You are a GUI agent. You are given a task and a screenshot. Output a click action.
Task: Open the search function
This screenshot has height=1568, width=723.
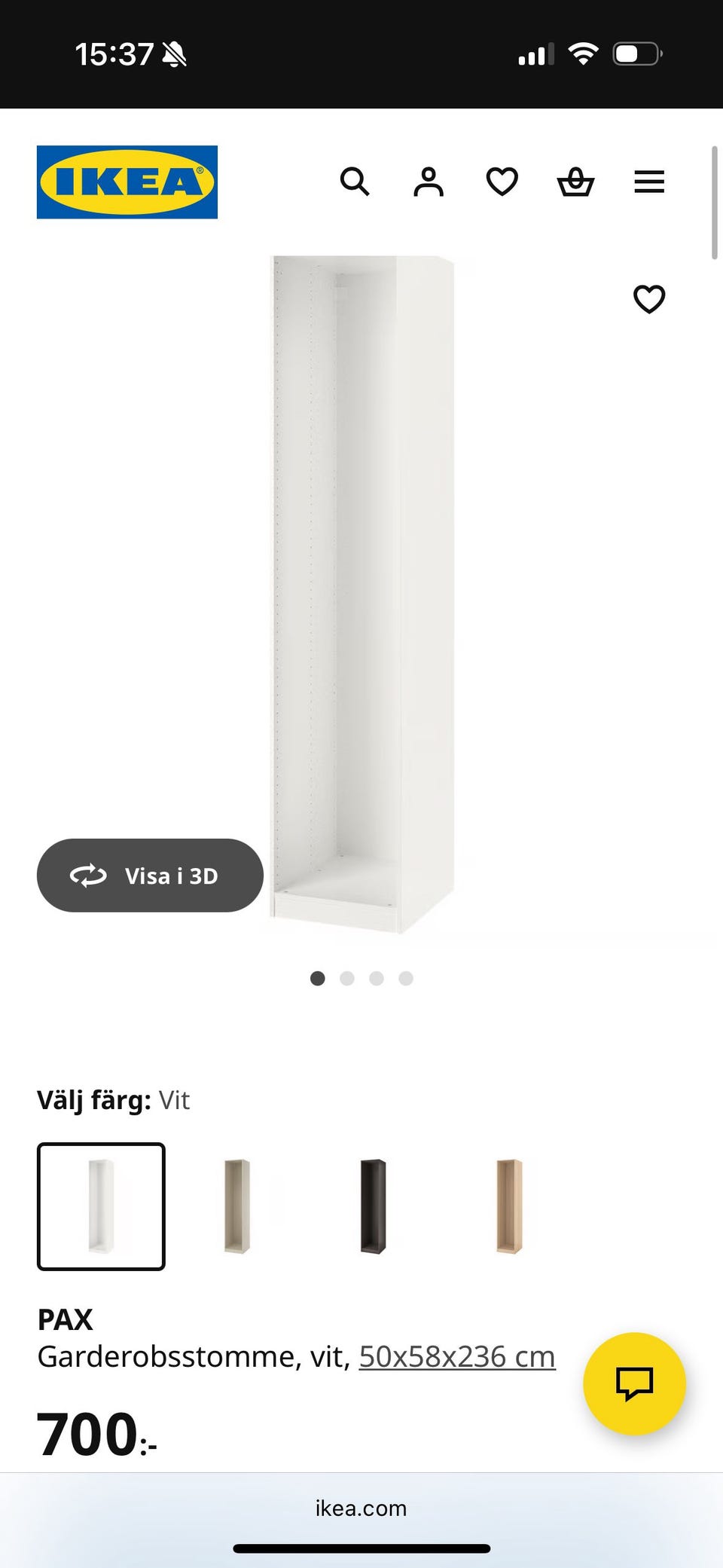click(354, 182)
